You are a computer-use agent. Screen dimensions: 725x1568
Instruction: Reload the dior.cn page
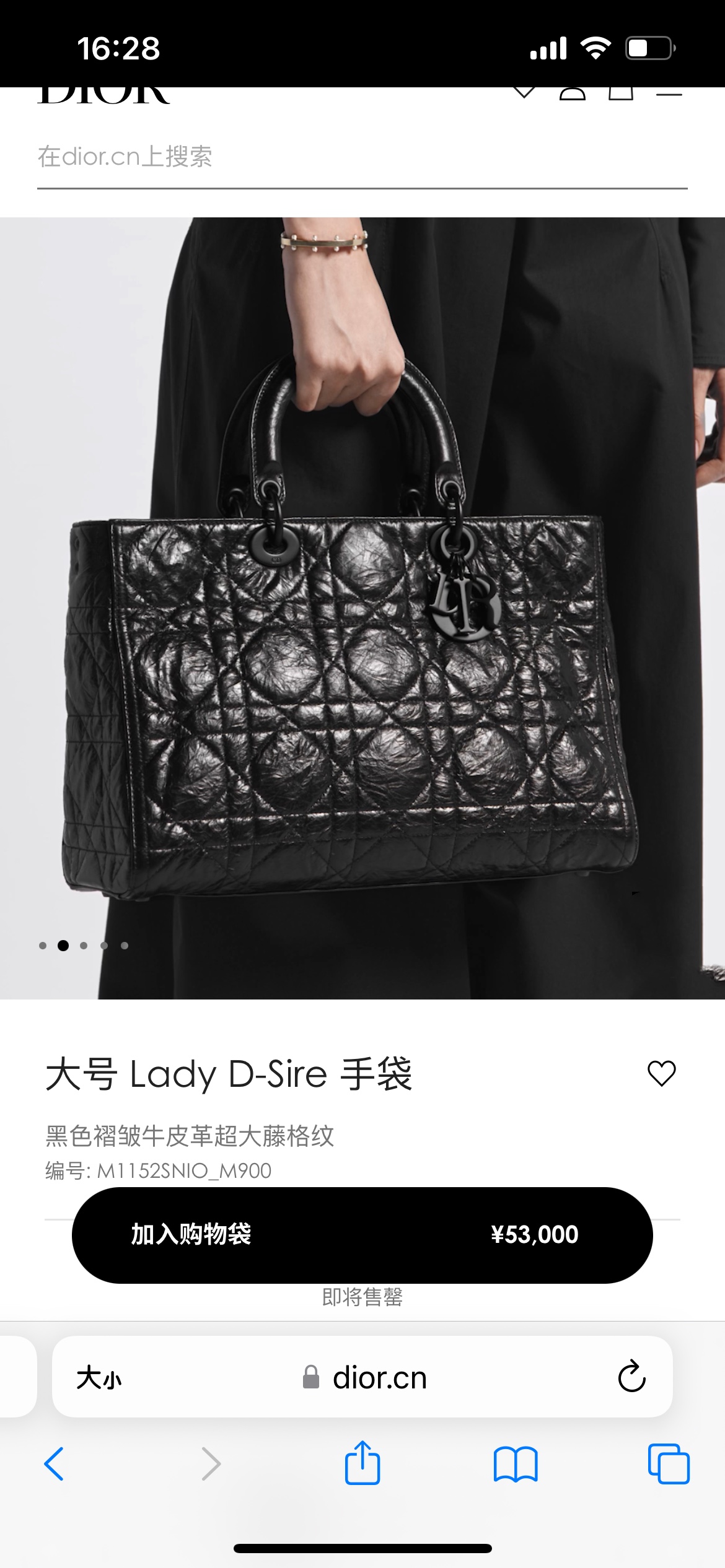[x=631, y=1377]
